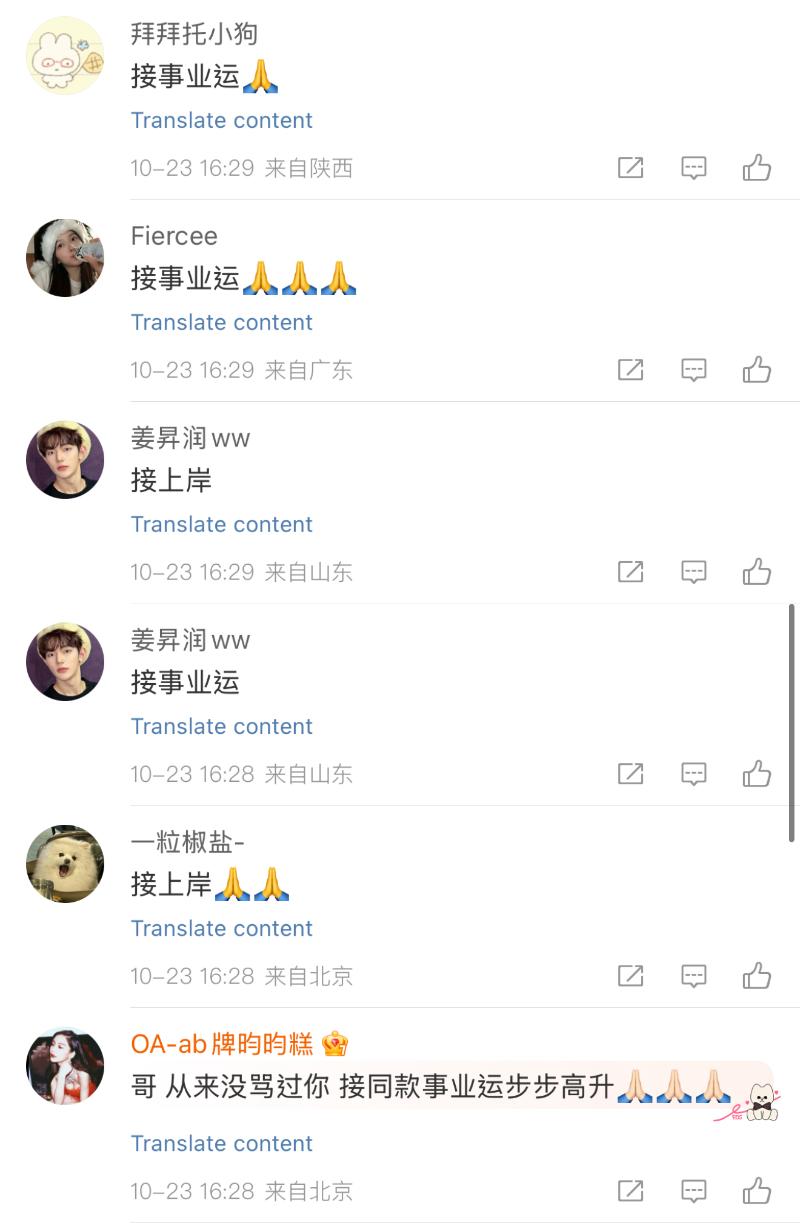Screen dimensions: 800x1223
Task: Translate content of Fiercee's comment
Action: pos(221,322)
